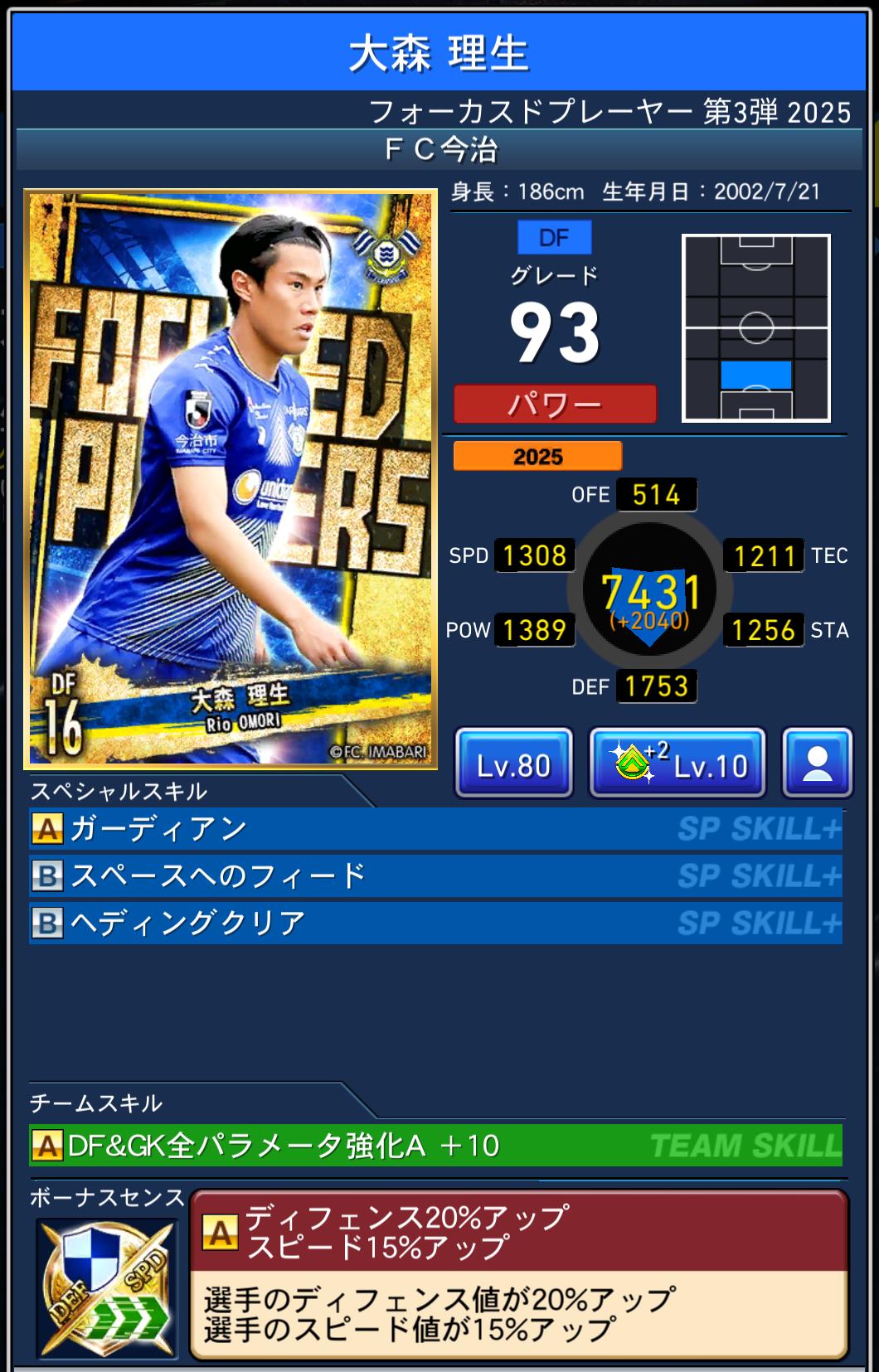Enlarge the 大森 理生 player card image
The image size is (879, 1372).
click(231, 479)
